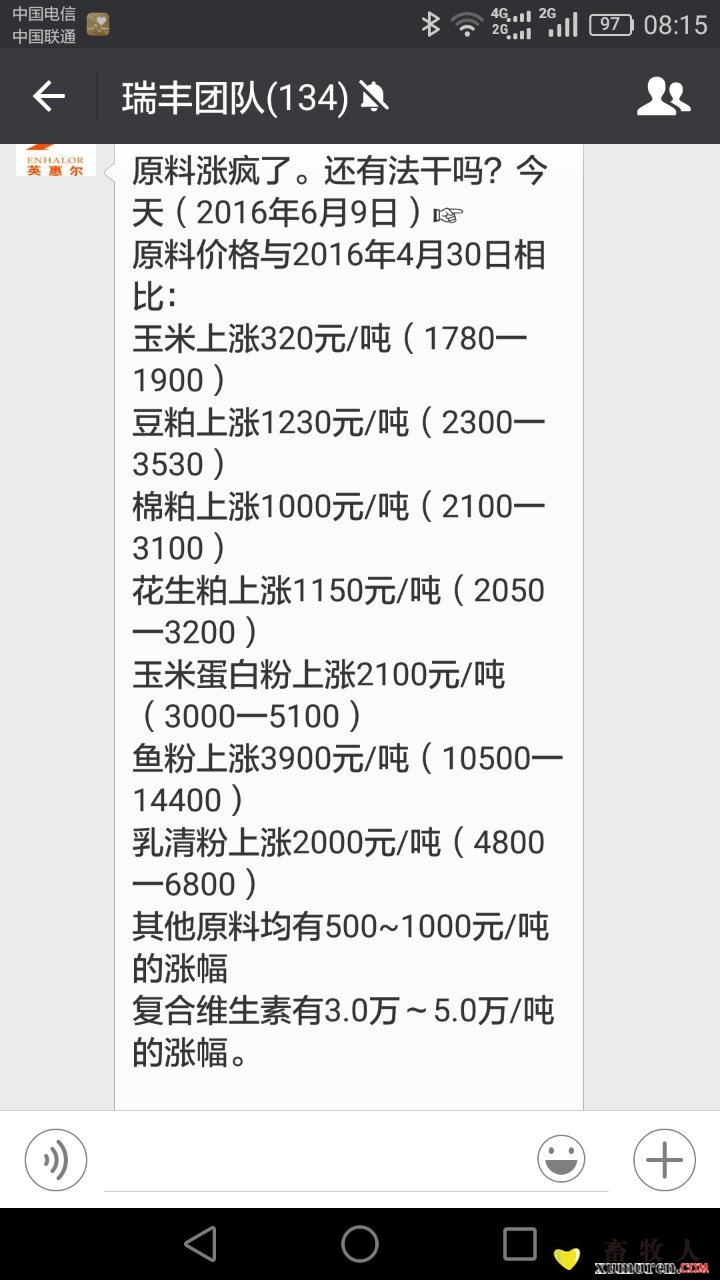Open the emoji picker
Image resolution: width=720 pixels, height=1280 pixels.
pos(561,1160)
